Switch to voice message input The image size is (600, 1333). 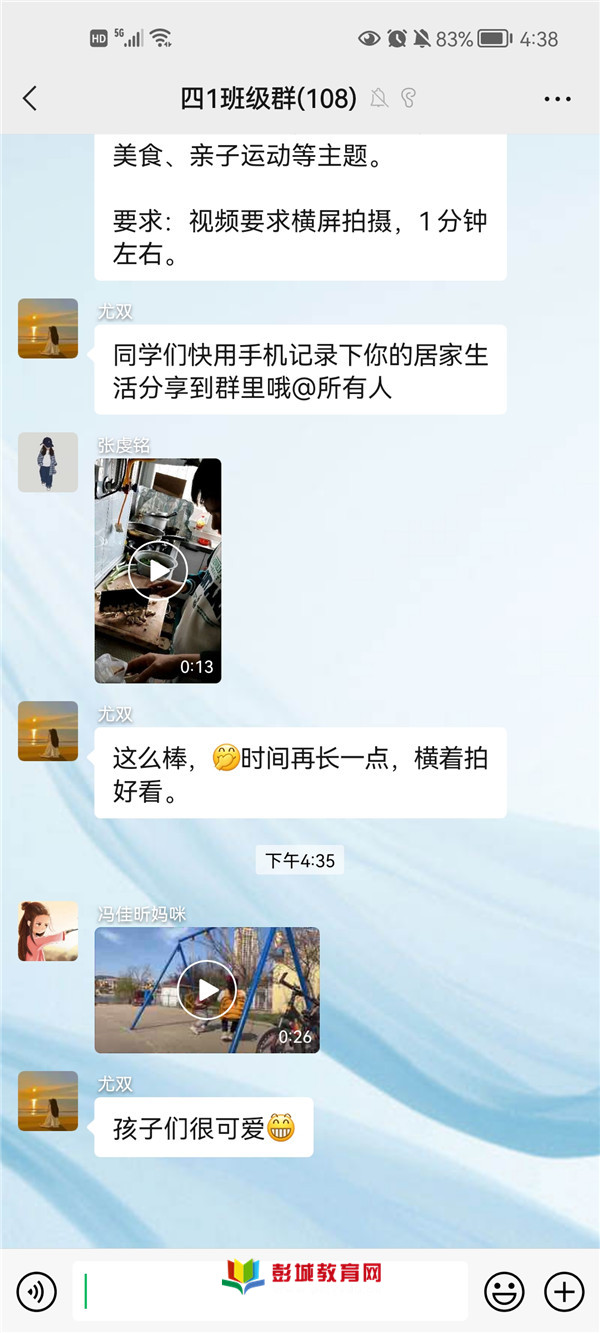37,1292
